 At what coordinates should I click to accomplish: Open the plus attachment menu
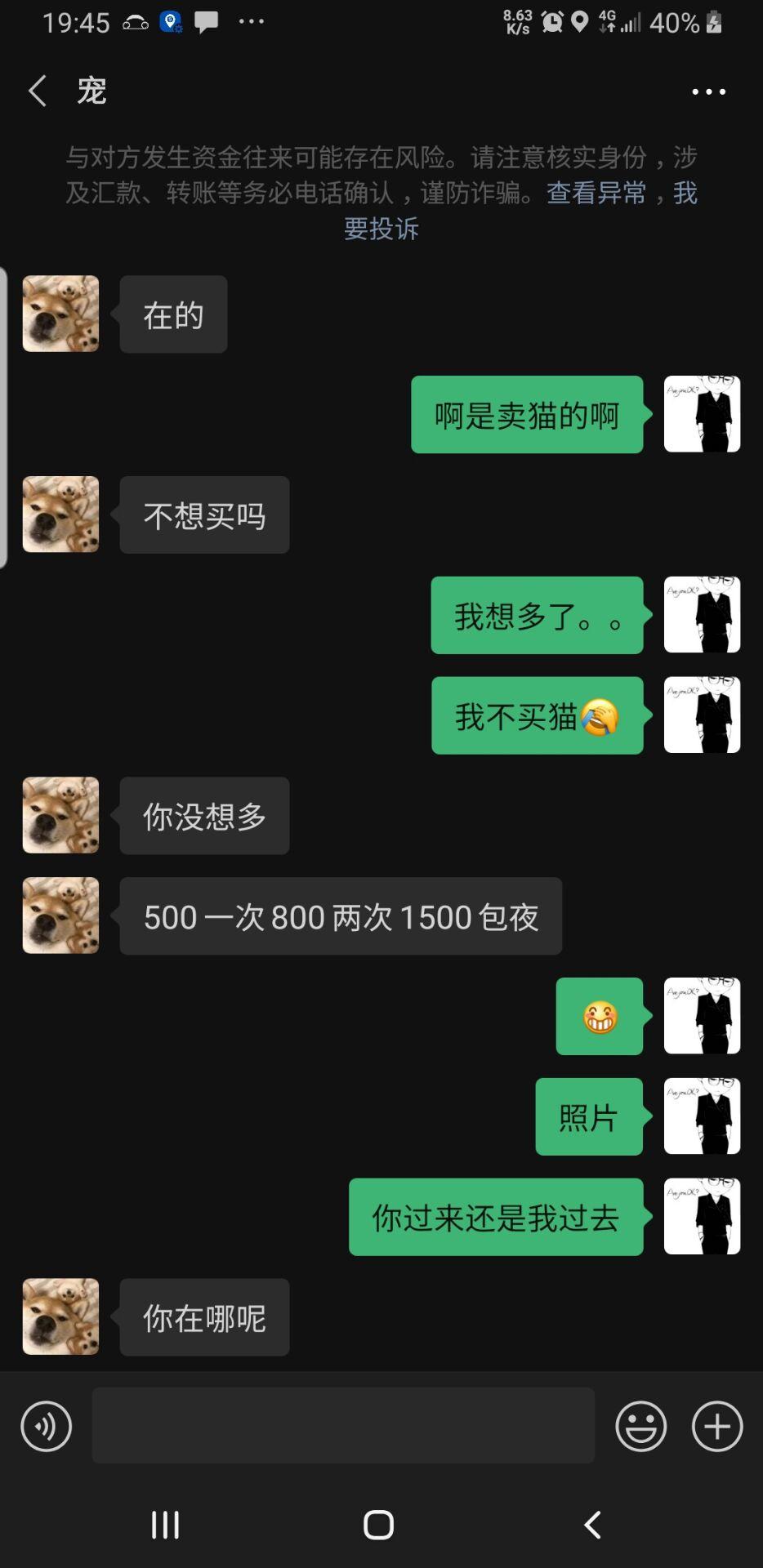coord(717,1426)
